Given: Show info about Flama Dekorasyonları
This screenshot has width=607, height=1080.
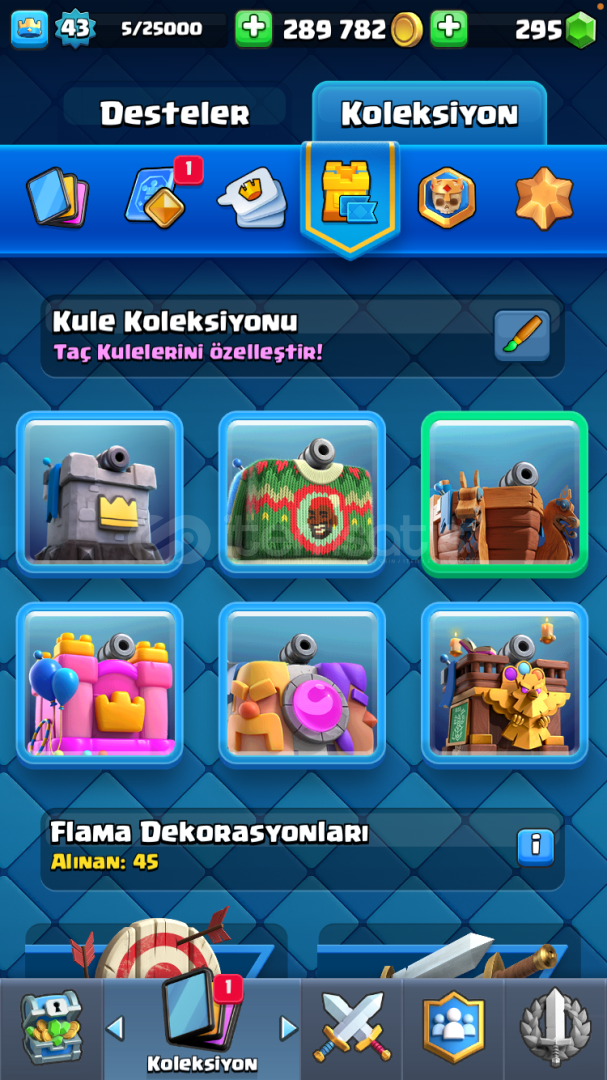Looking at the screenshot, I should tap(535, 846).
